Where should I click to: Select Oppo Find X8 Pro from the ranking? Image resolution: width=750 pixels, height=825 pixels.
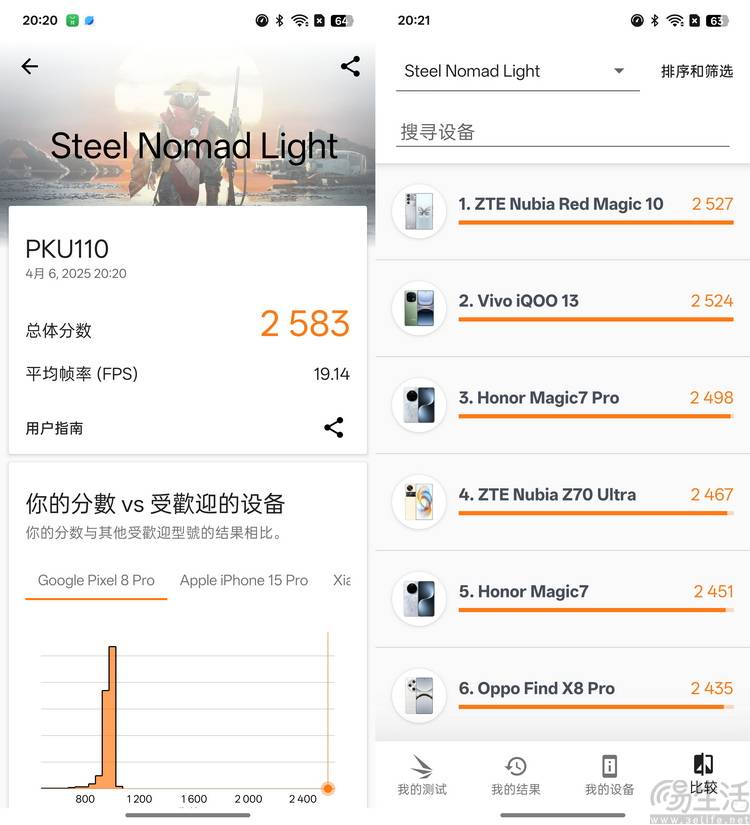click(562, 693)
